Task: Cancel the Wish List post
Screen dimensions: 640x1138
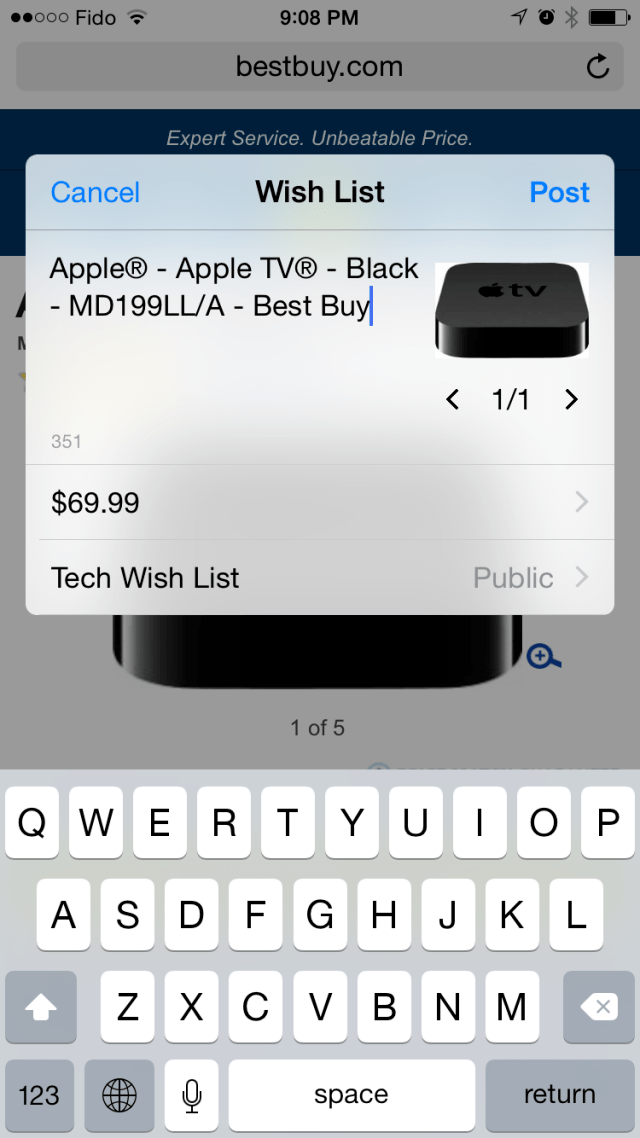Action: tap(95, 192)
